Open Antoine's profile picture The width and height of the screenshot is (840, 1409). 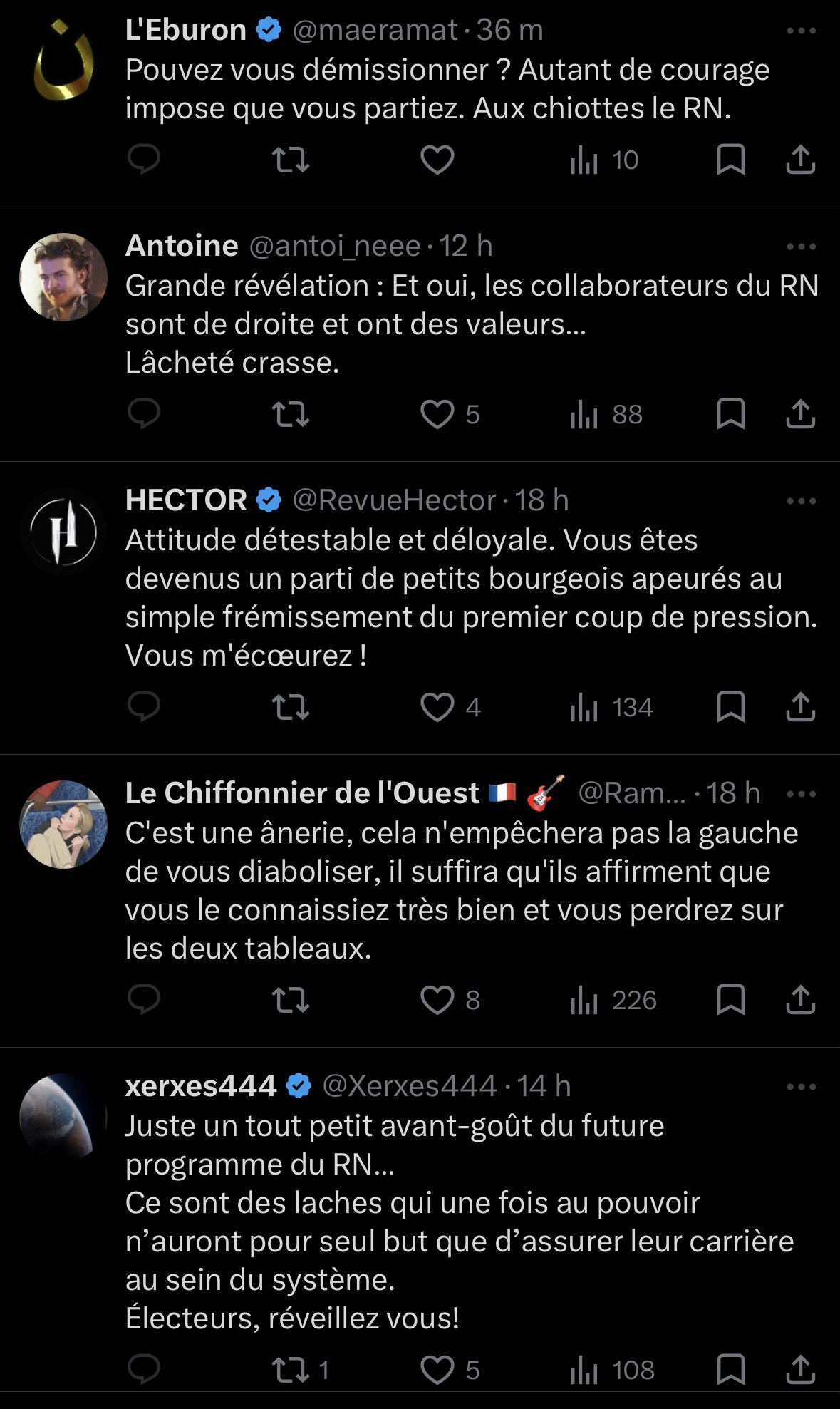[63, 277]
